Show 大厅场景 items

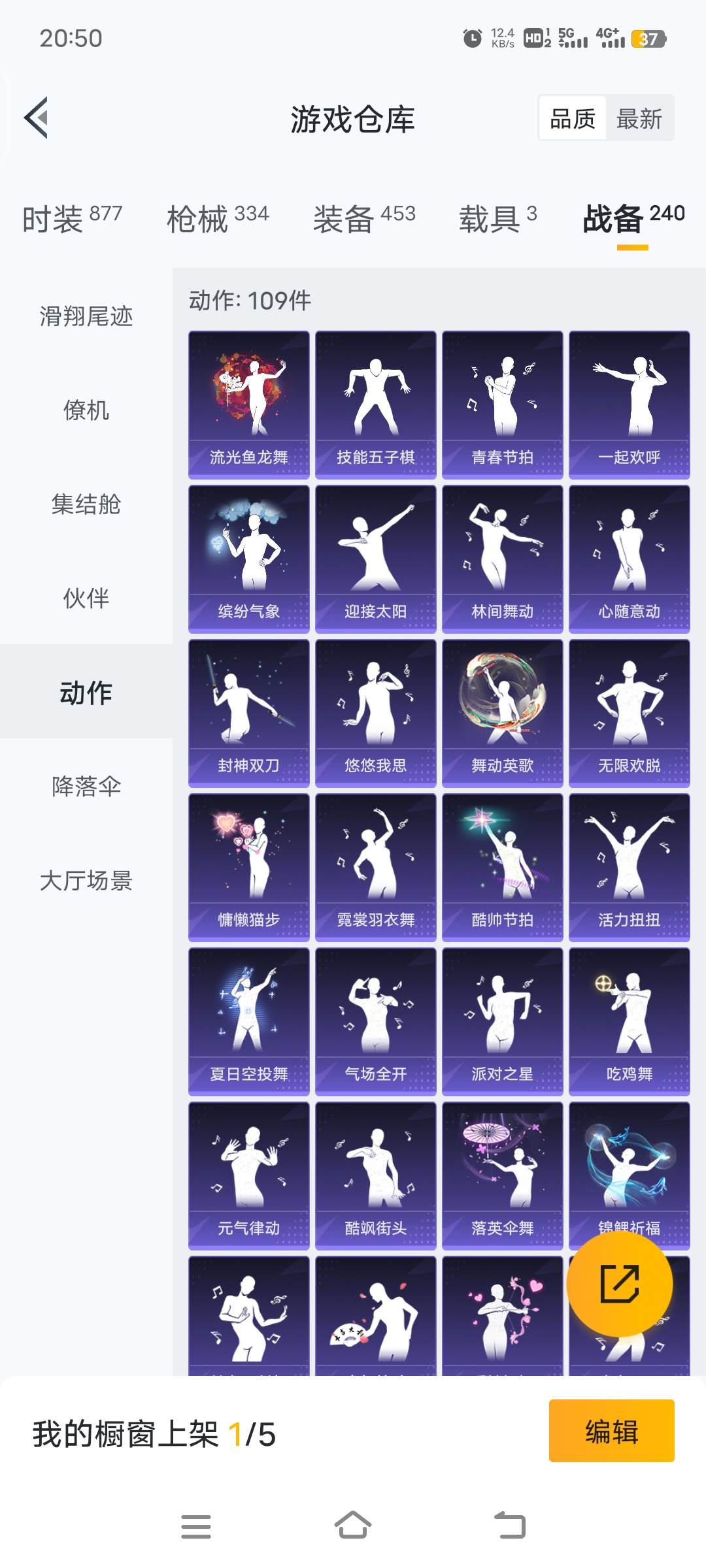click(86, 881)
